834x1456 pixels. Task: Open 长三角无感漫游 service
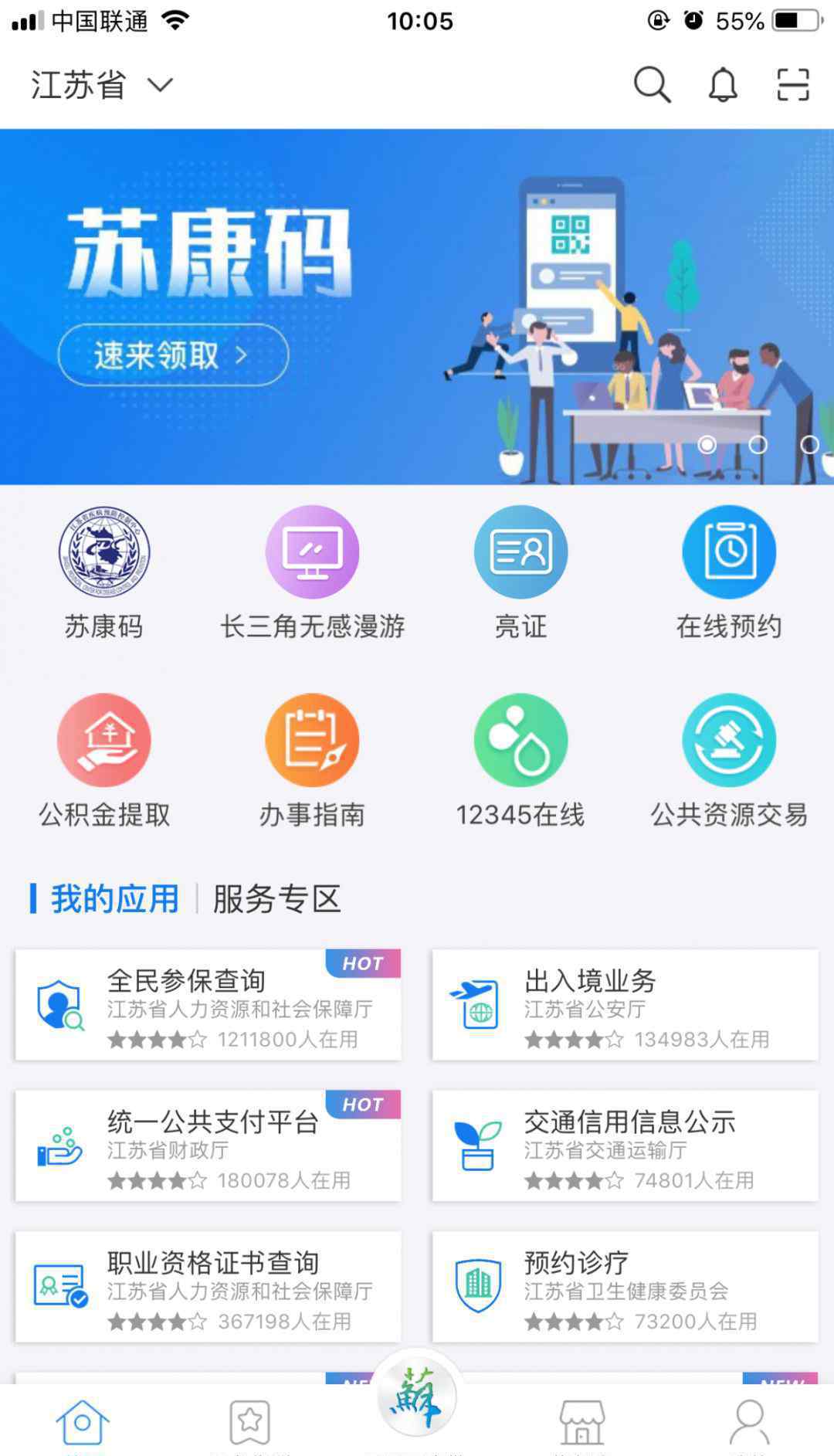coord(312,573)
